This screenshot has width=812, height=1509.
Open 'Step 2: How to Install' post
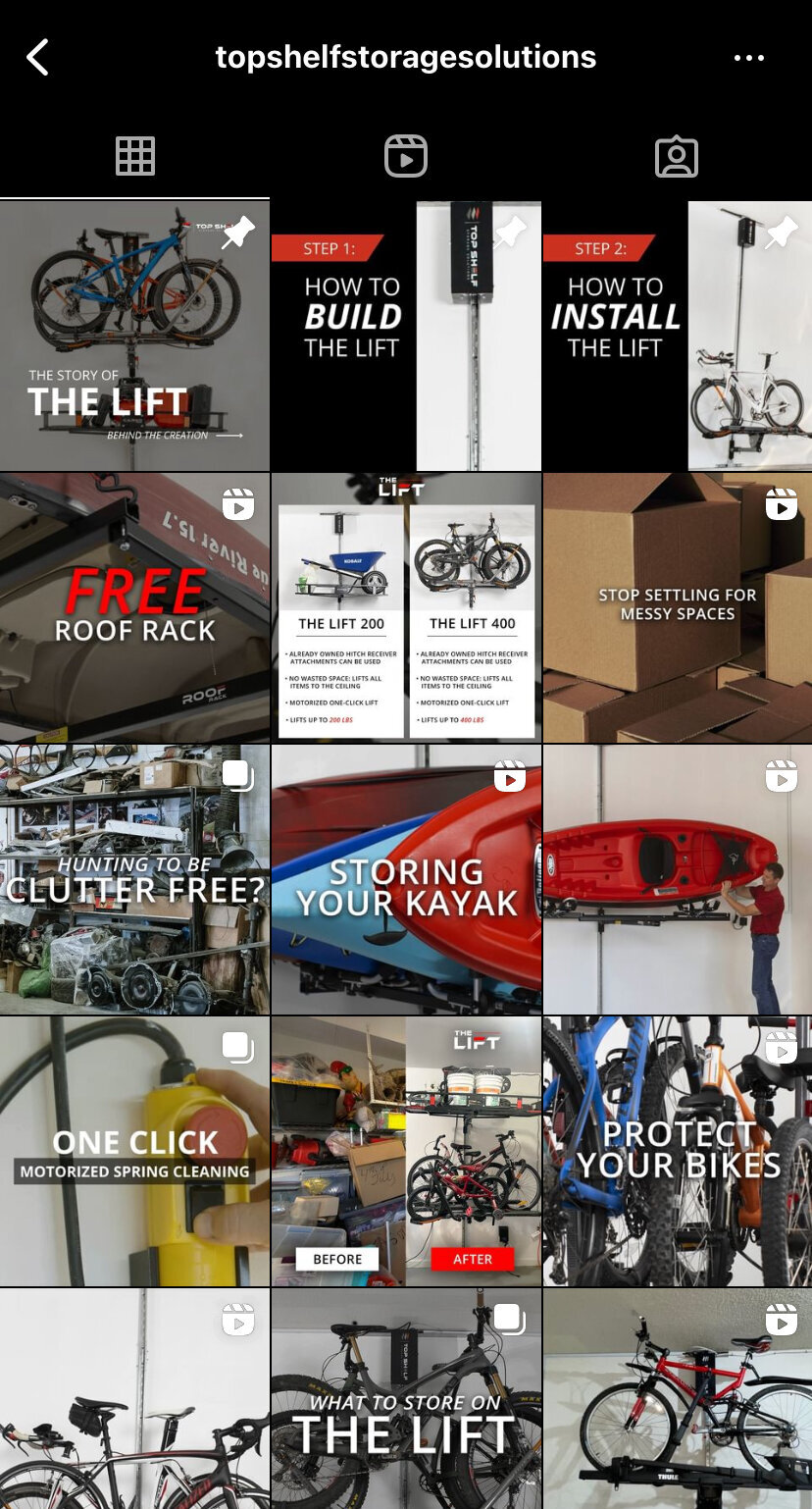coord(677,336)
